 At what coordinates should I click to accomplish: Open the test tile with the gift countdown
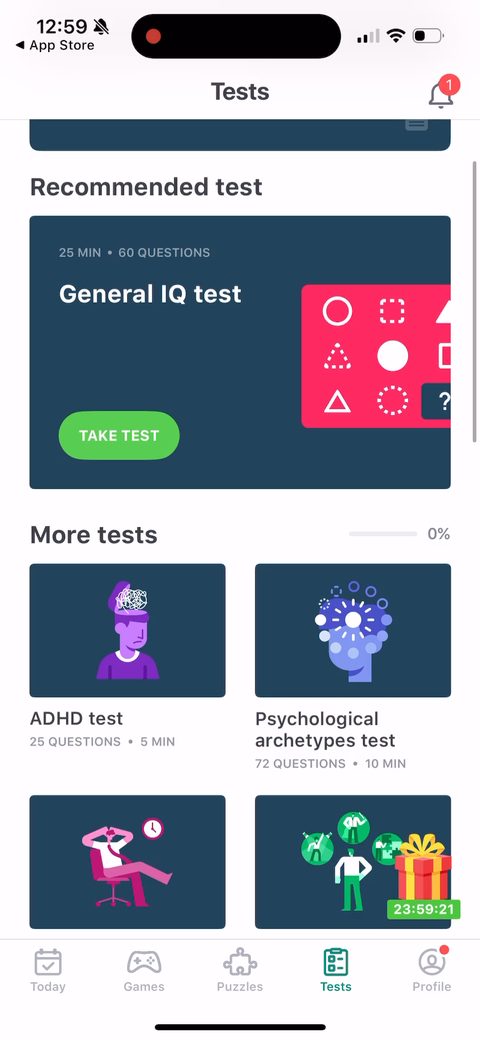pyautogui.click(x=353, y=862)
